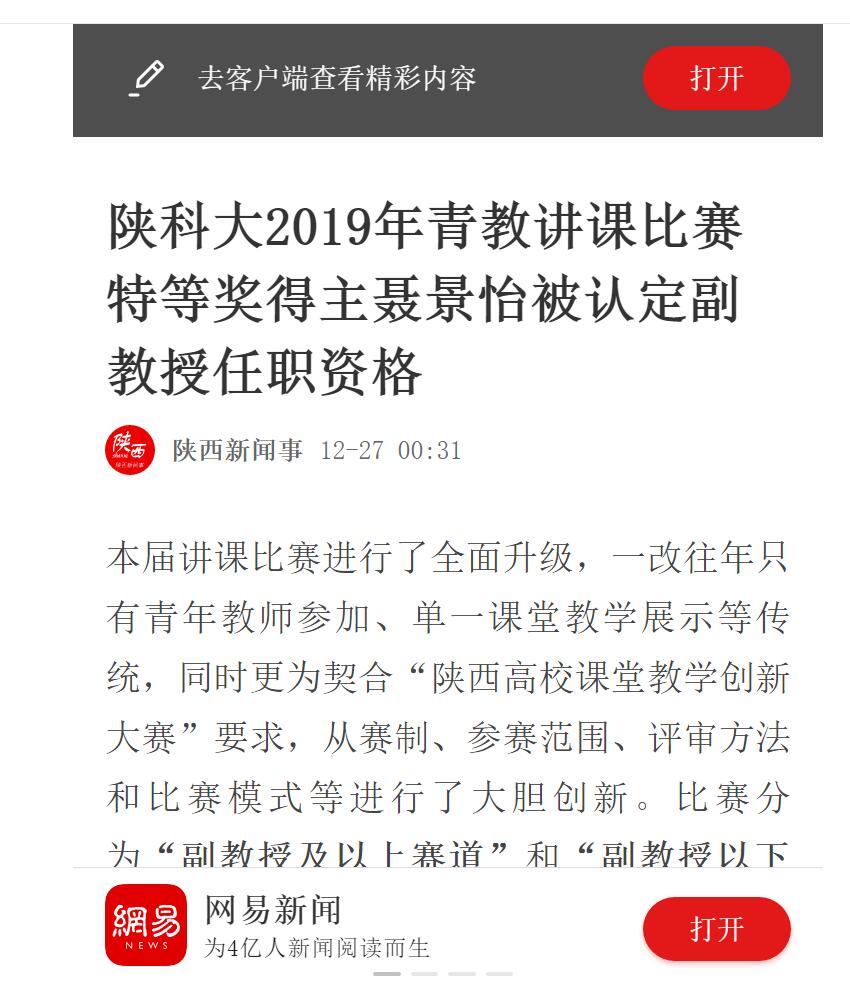Tap 打开 in the top client banner
The height and width of the screenshot is (983, 850).
[716, 78]
